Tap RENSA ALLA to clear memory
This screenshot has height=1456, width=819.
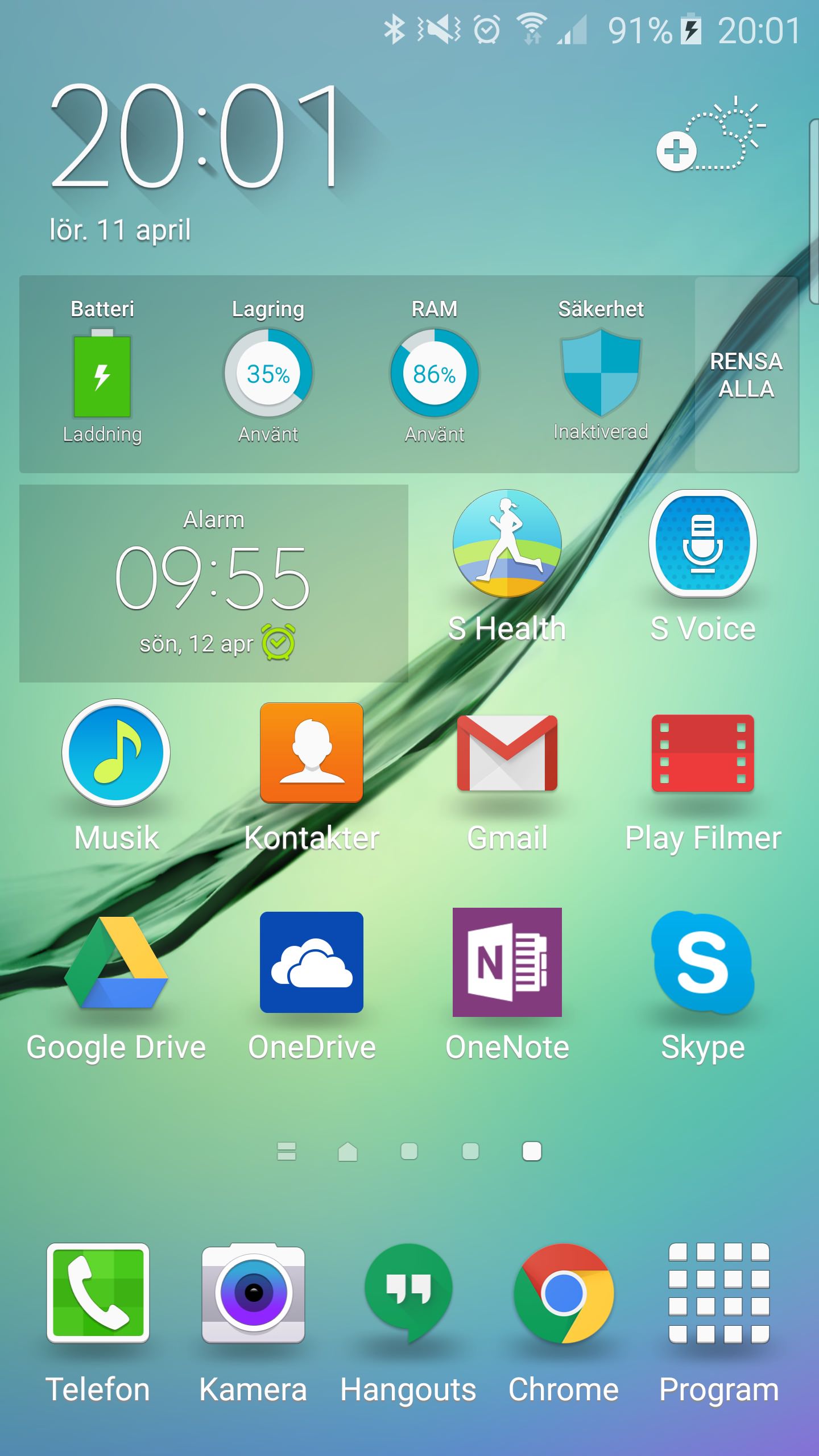tap(746, 375)
